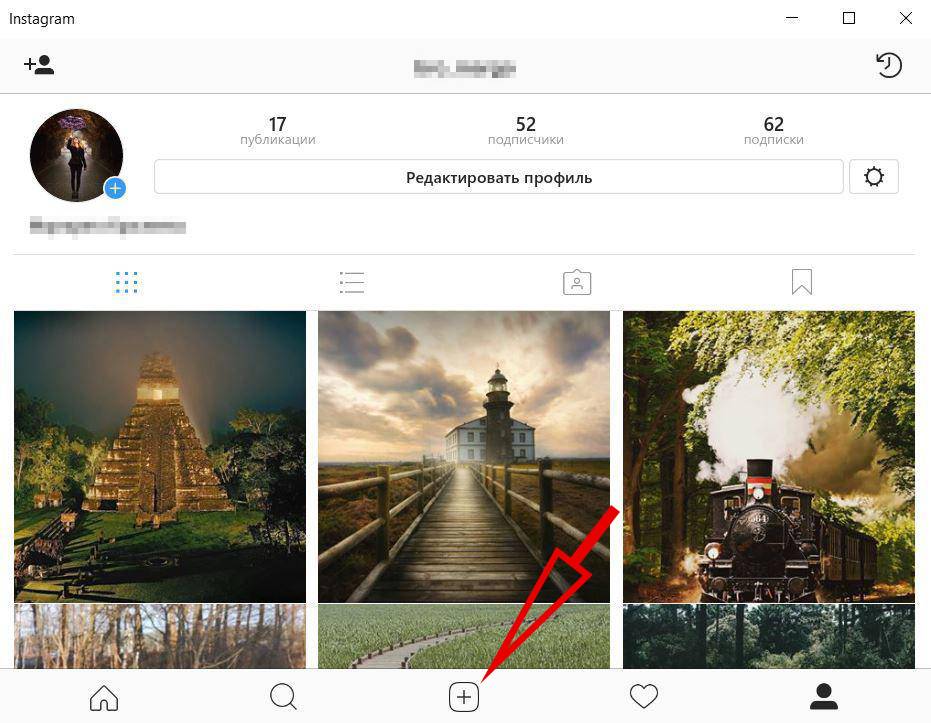Open the discover people icon
The image size is (931, 723).
pos(39,66)
